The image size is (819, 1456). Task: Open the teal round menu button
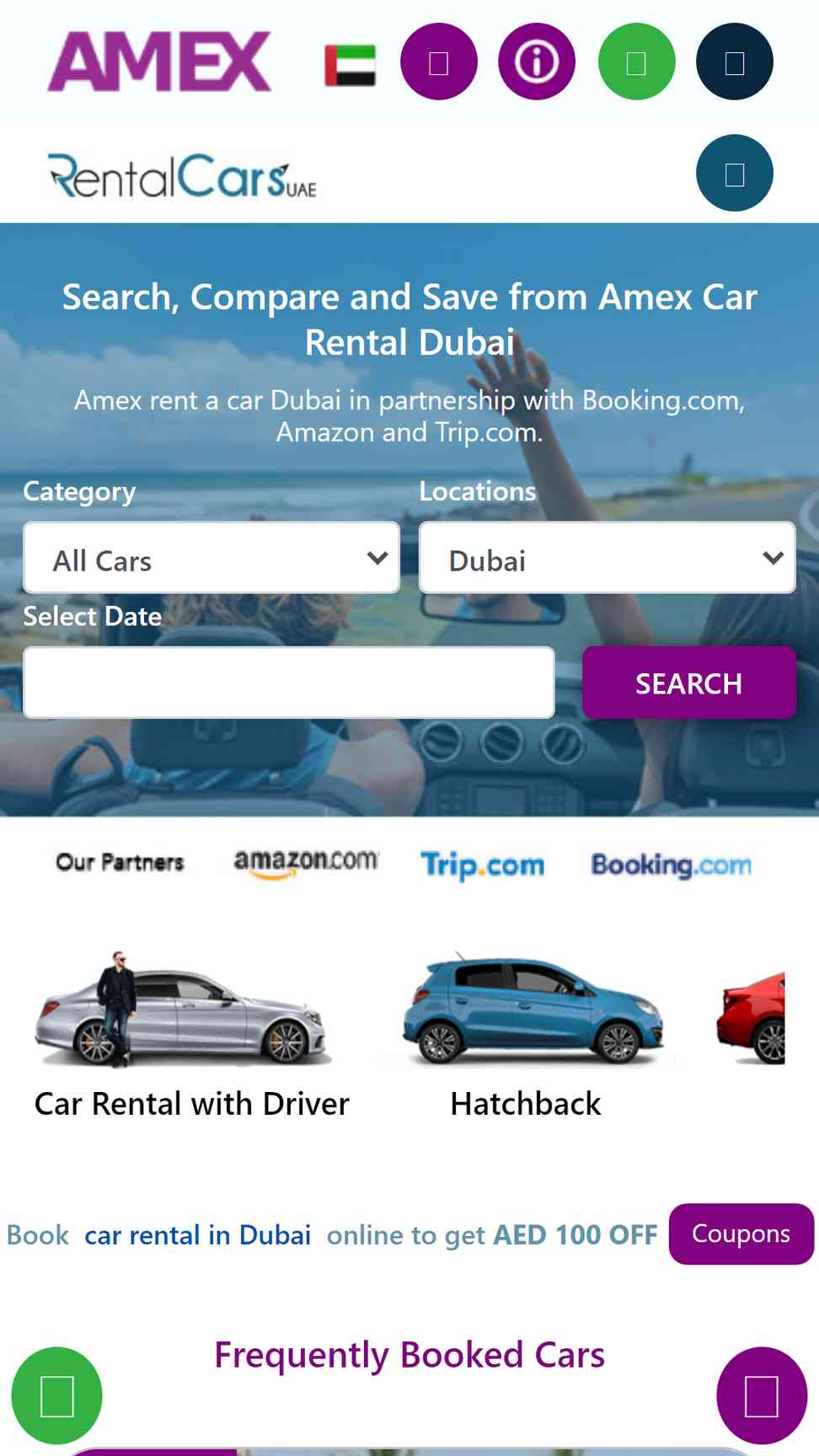pos(734,173)
